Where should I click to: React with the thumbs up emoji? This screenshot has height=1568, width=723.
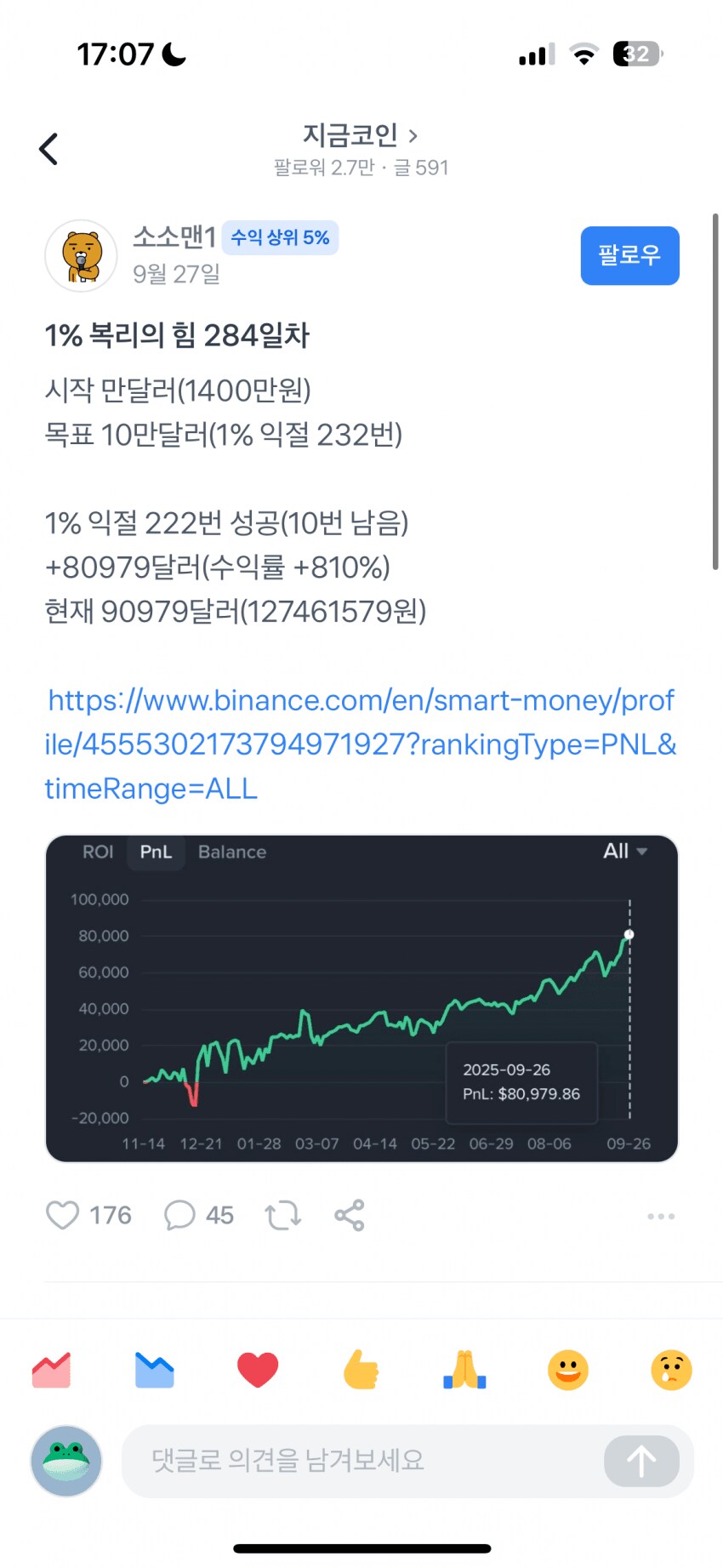[x=361, y=1368]
